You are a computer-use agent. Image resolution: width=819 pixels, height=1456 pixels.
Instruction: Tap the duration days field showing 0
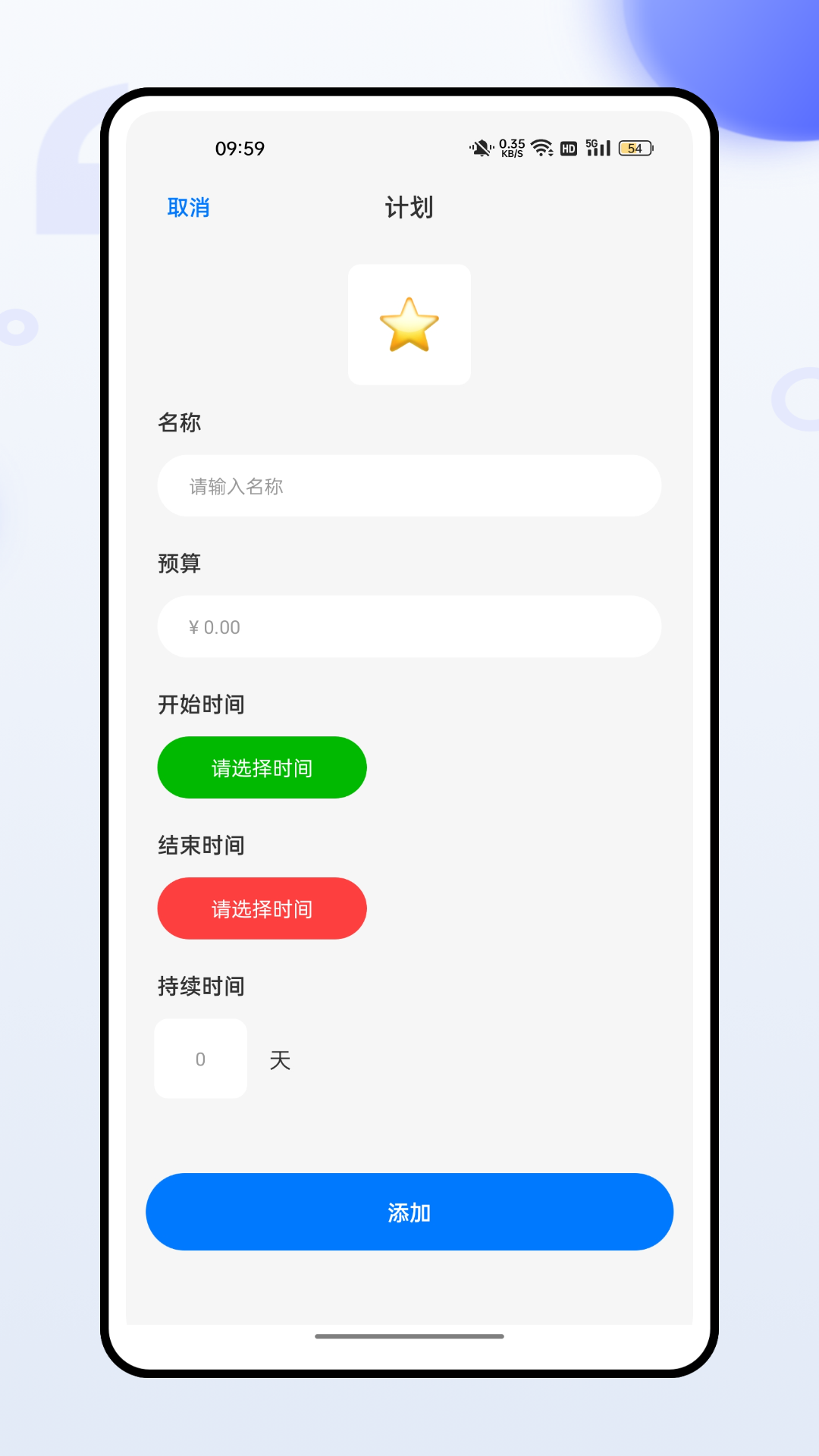pyautogui.click(x=200, y=1059)
